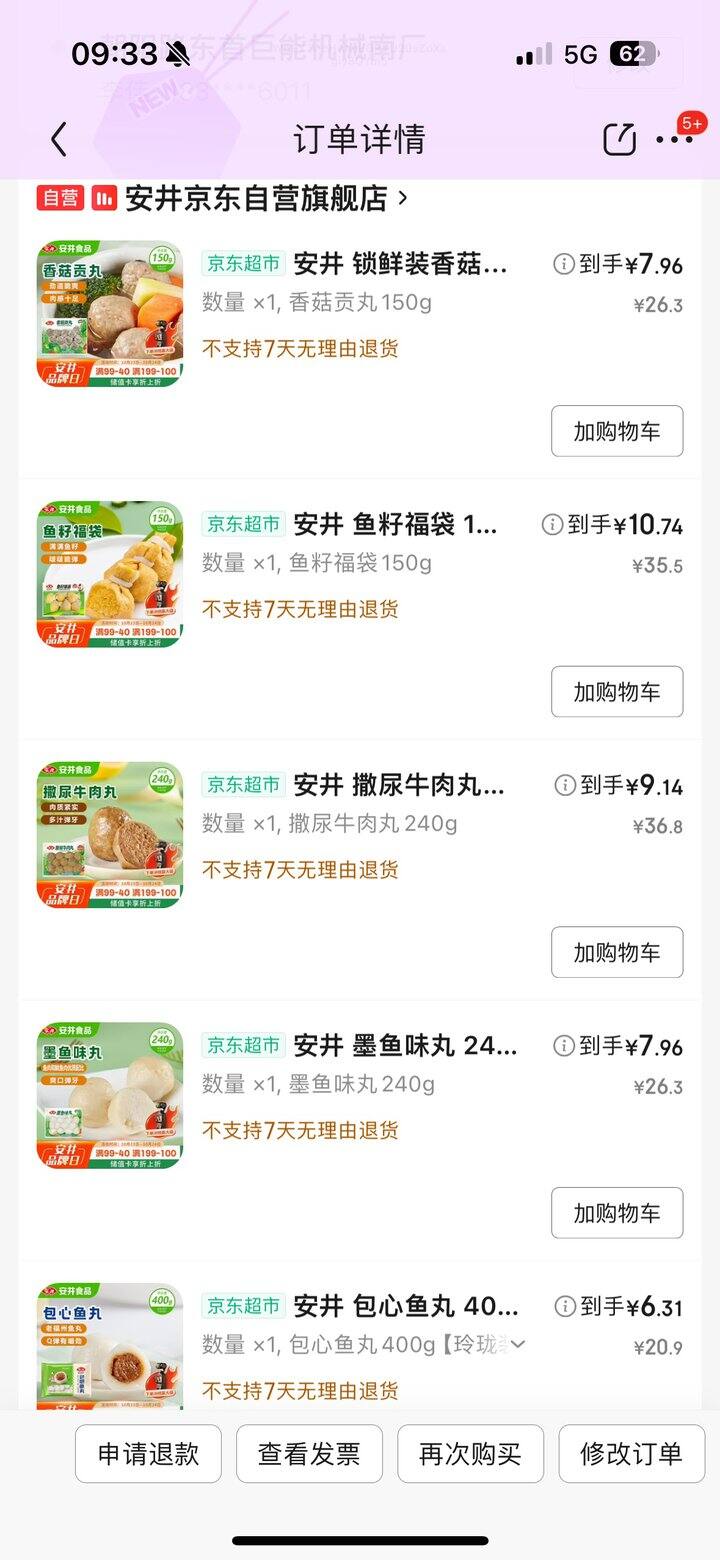Screen dimensions: 720x1560
Task: Tap 加购物车 for 撒尿牛肉丸
Action: click(617, 952)
